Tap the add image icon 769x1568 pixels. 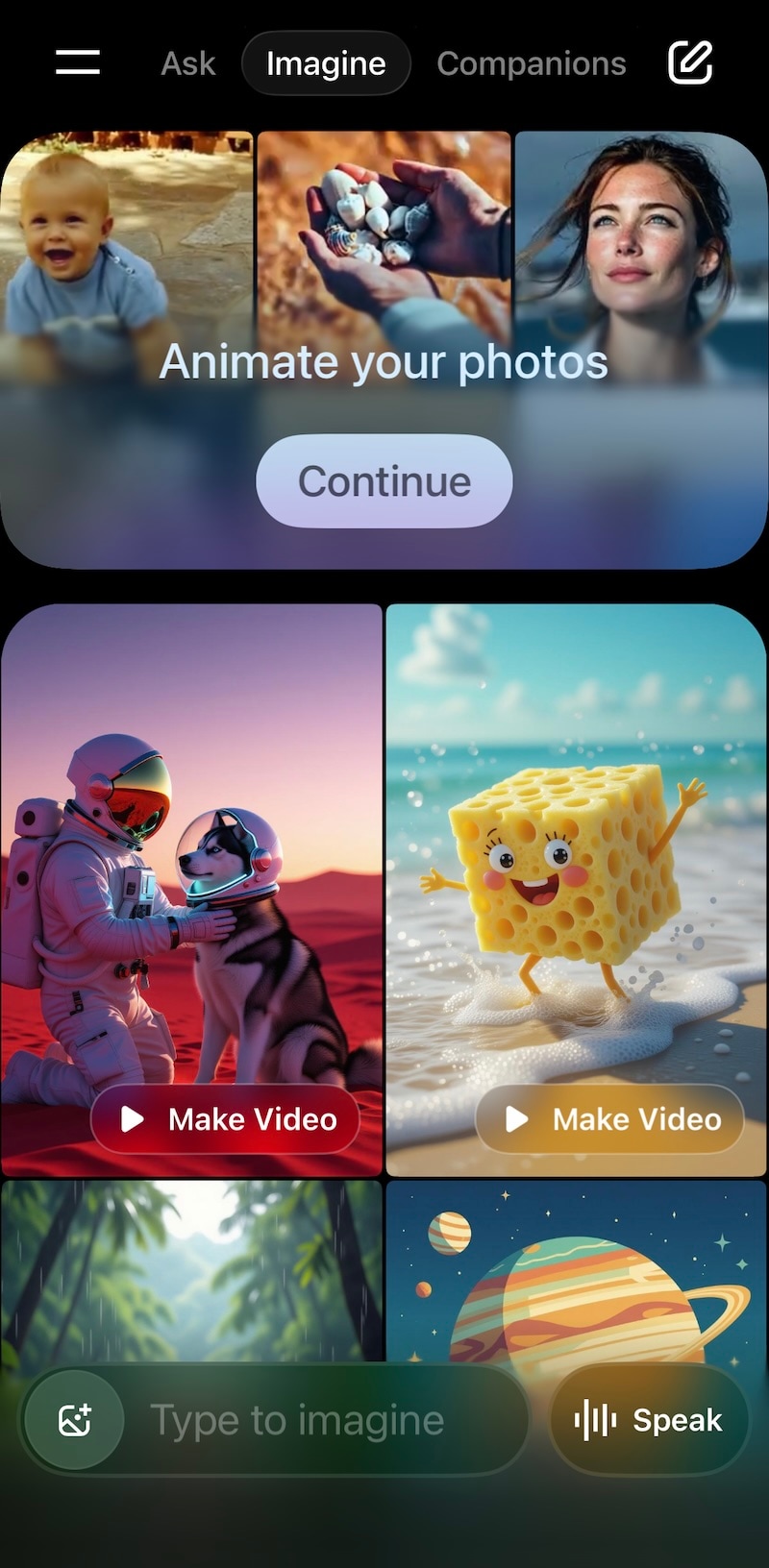tap(75, 1420)
